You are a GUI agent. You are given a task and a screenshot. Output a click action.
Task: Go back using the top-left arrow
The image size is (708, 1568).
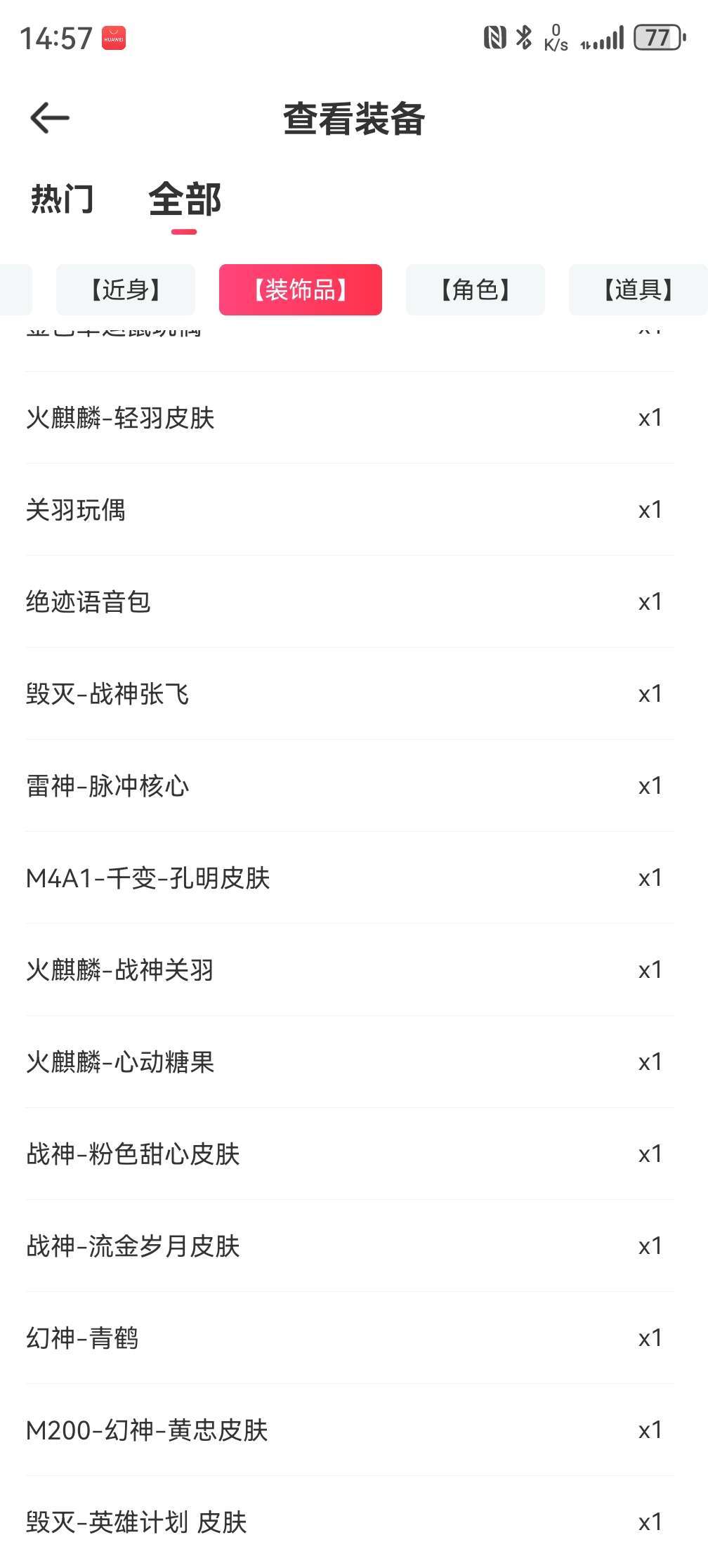(x=50, y=117)
